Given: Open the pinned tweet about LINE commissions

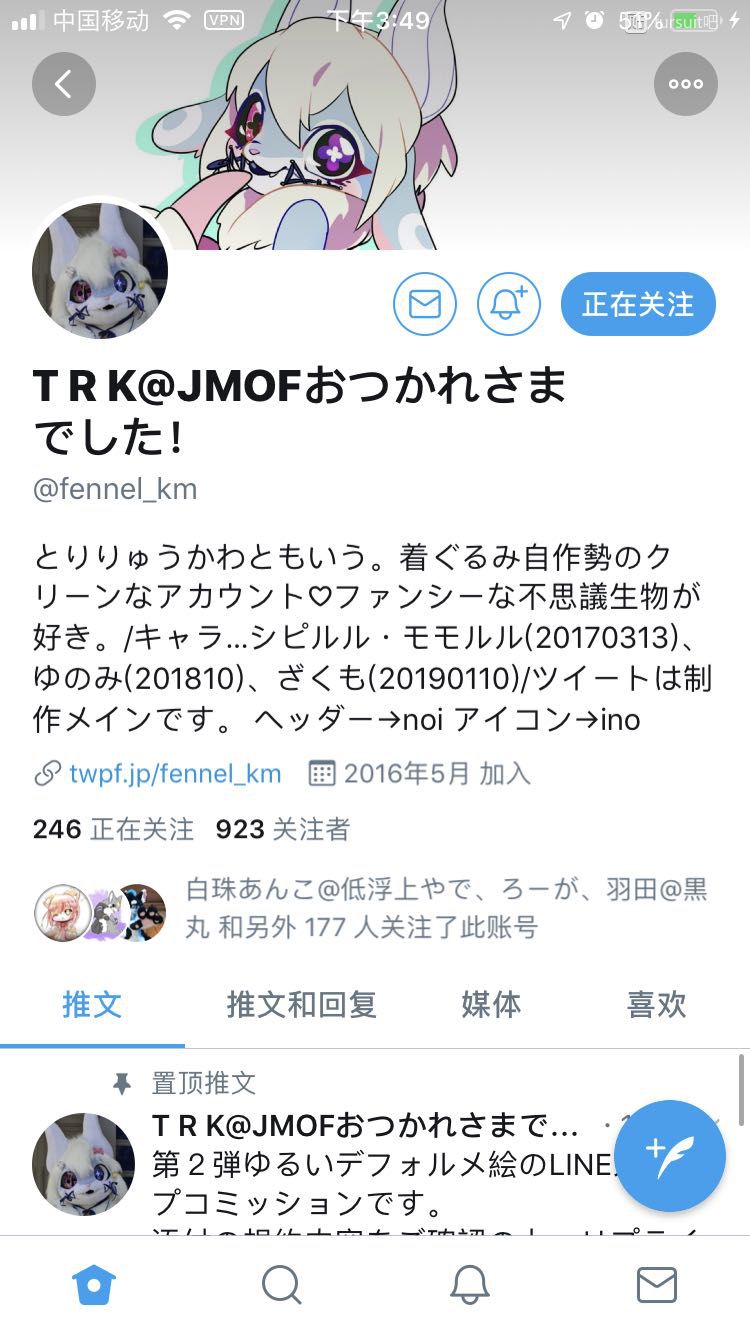Looking at the screenshot, I should pyautogui.click(x=380, y=1180).
